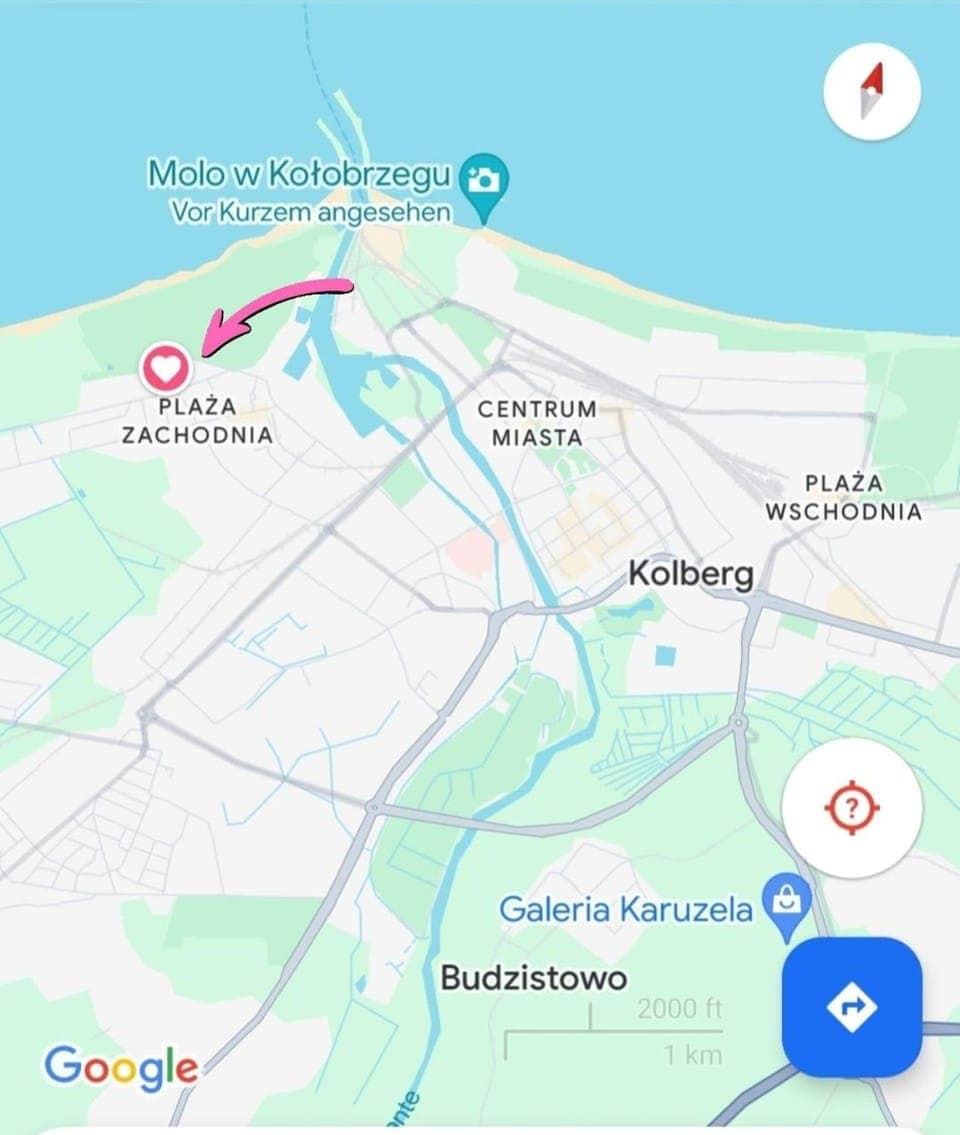Open the Molo w Kołobrzegu place marker
The width and height of the screenshot is (960, 1135).
pyautogui.click(x=485, y=183)
